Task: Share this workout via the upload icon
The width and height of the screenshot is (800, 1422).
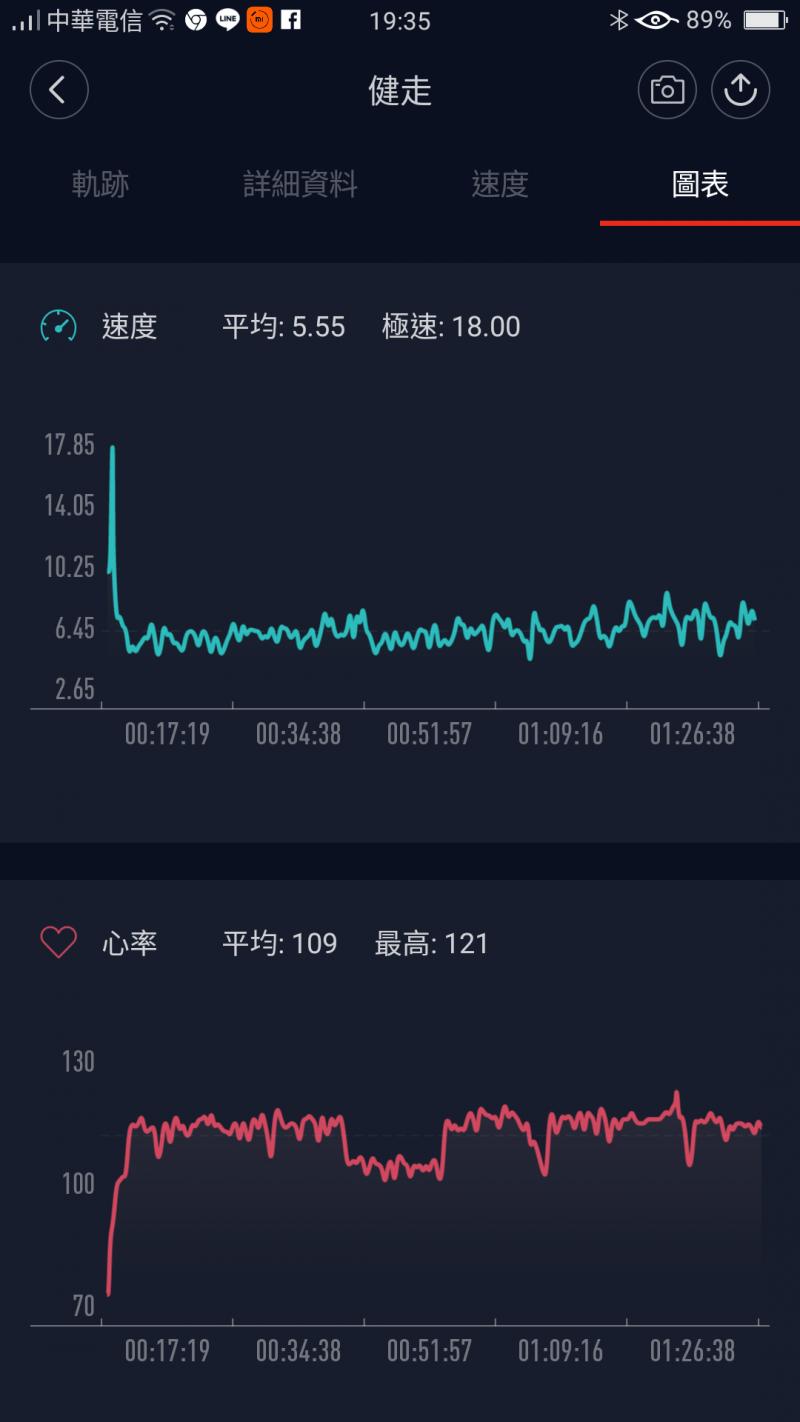Action: point(740,91)
